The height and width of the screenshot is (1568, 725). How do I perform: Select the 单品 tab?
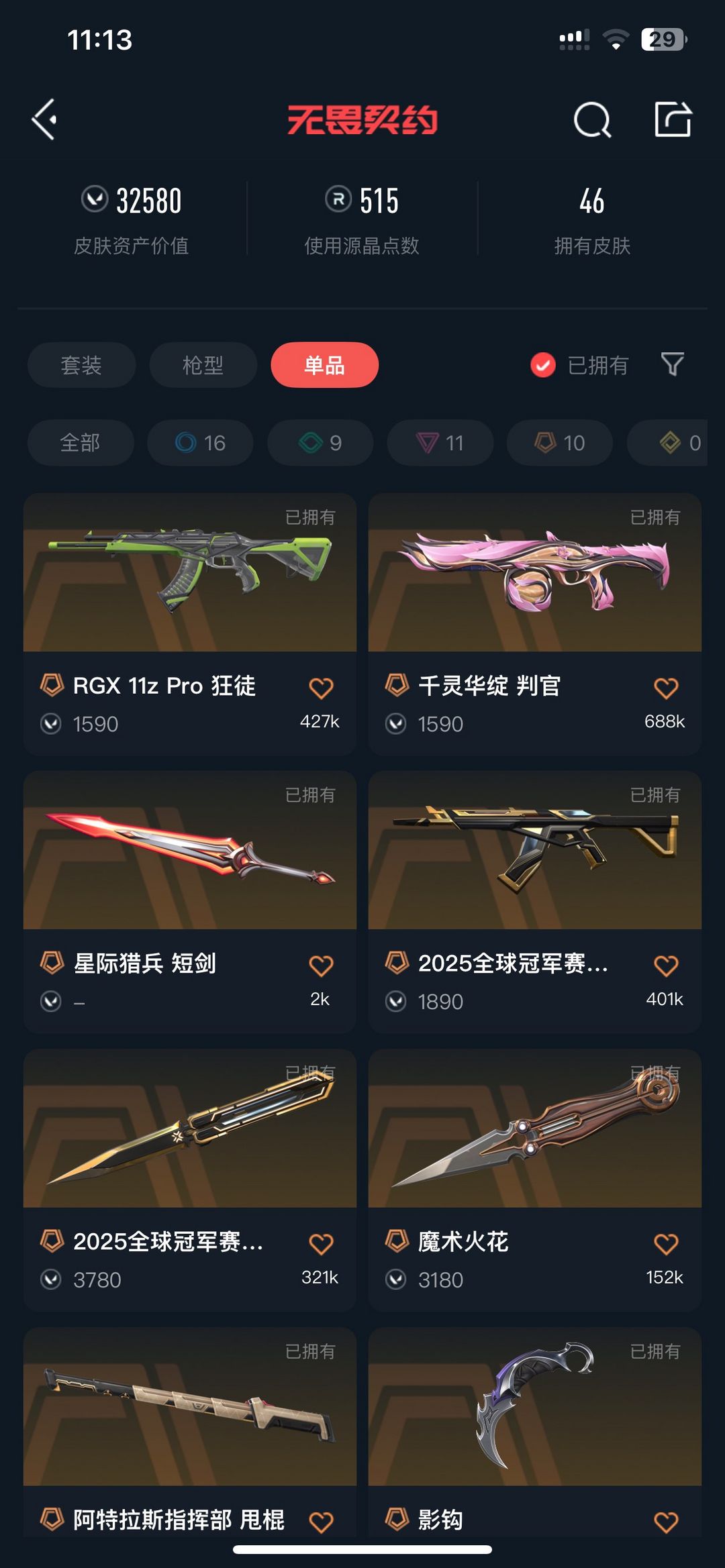click(x=324, y=365)
